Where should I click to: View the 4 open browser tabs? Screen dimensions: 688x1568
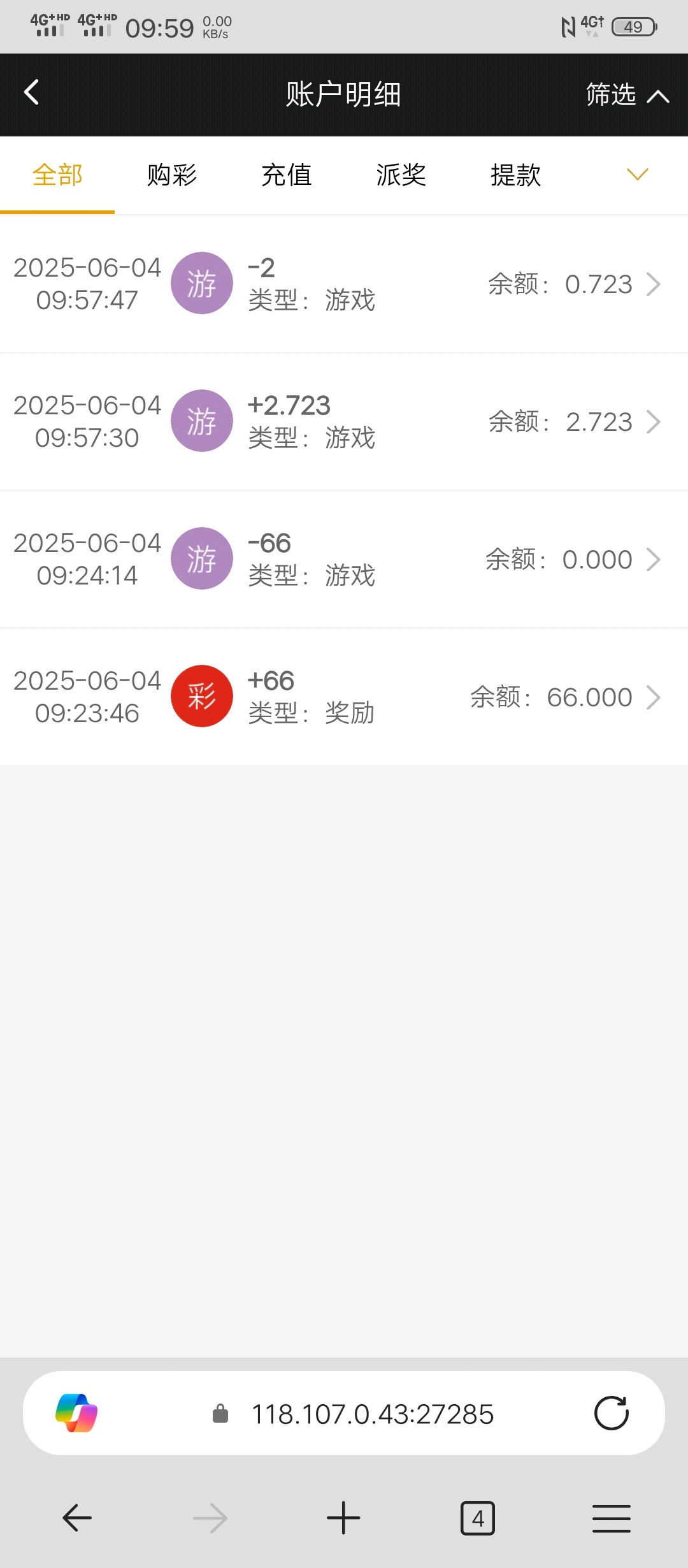[x=477, y=1518]
